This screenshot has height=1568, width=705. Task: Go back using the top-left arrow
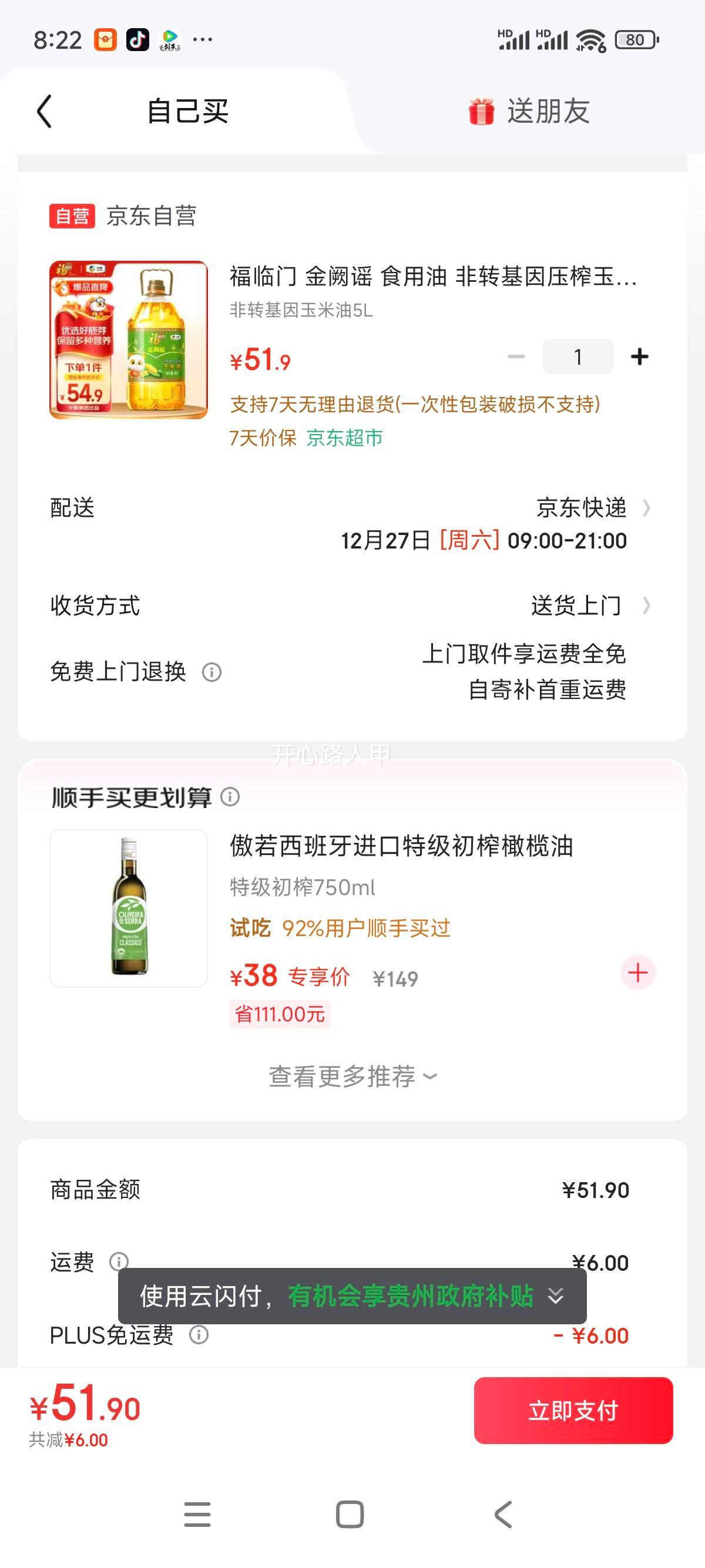pyautogui.click(x=45, y=112)
